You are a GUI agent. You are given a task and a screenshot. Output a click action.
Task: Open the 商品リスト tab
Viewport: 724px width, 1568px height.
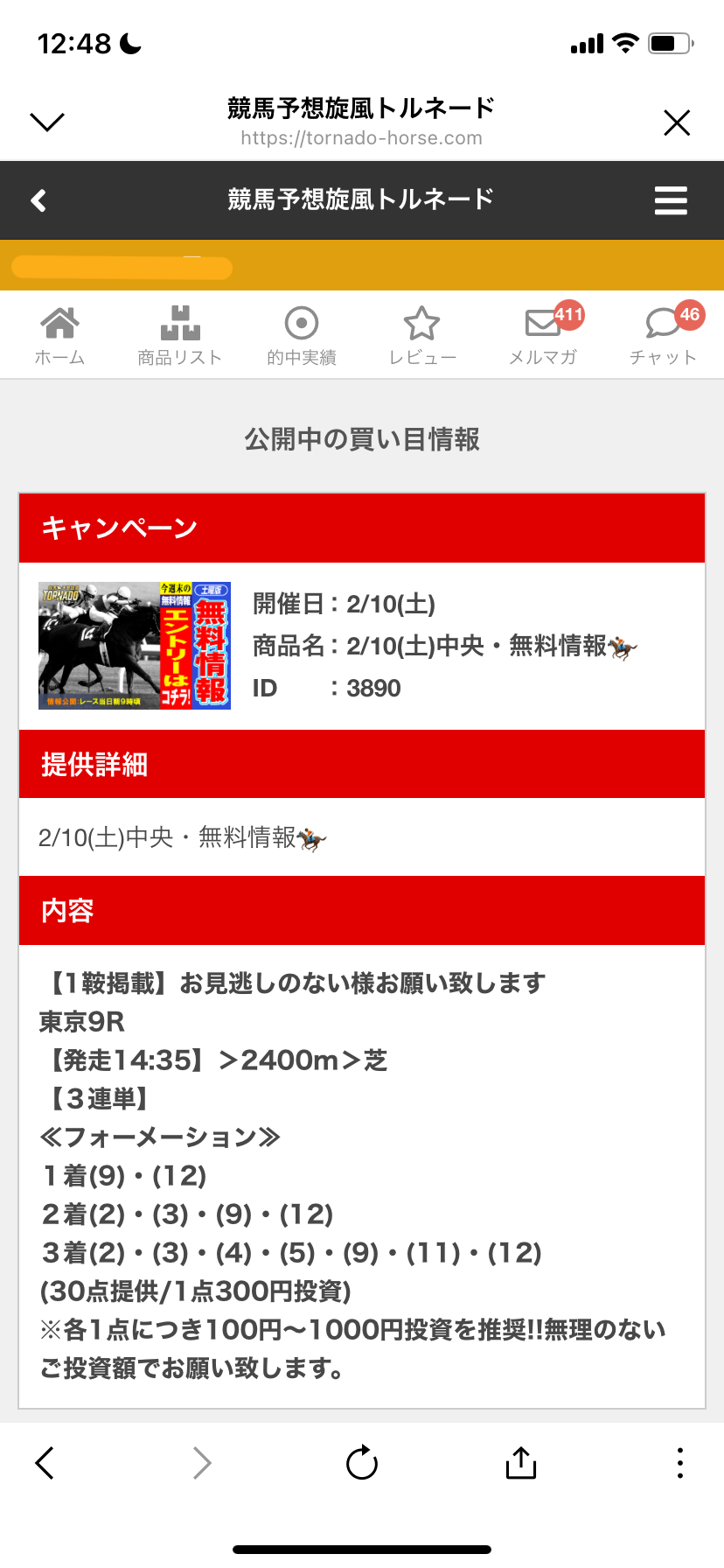point(180,336)
